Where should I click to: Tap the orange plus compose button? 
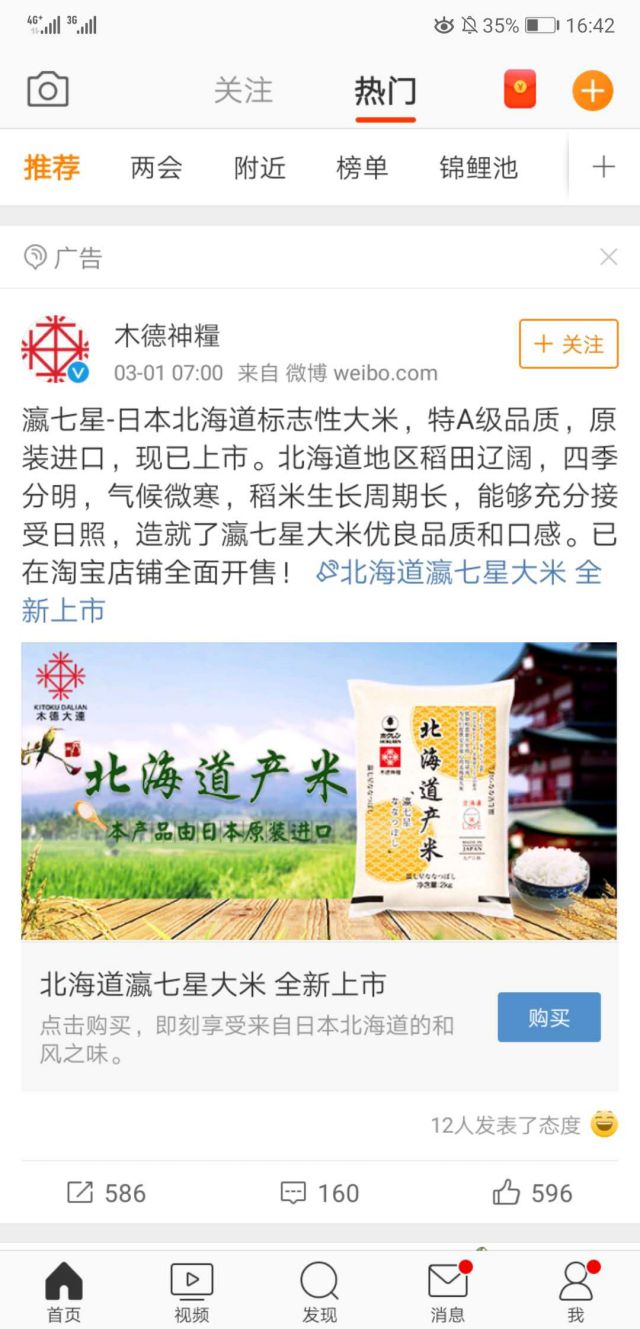point(592,91)
